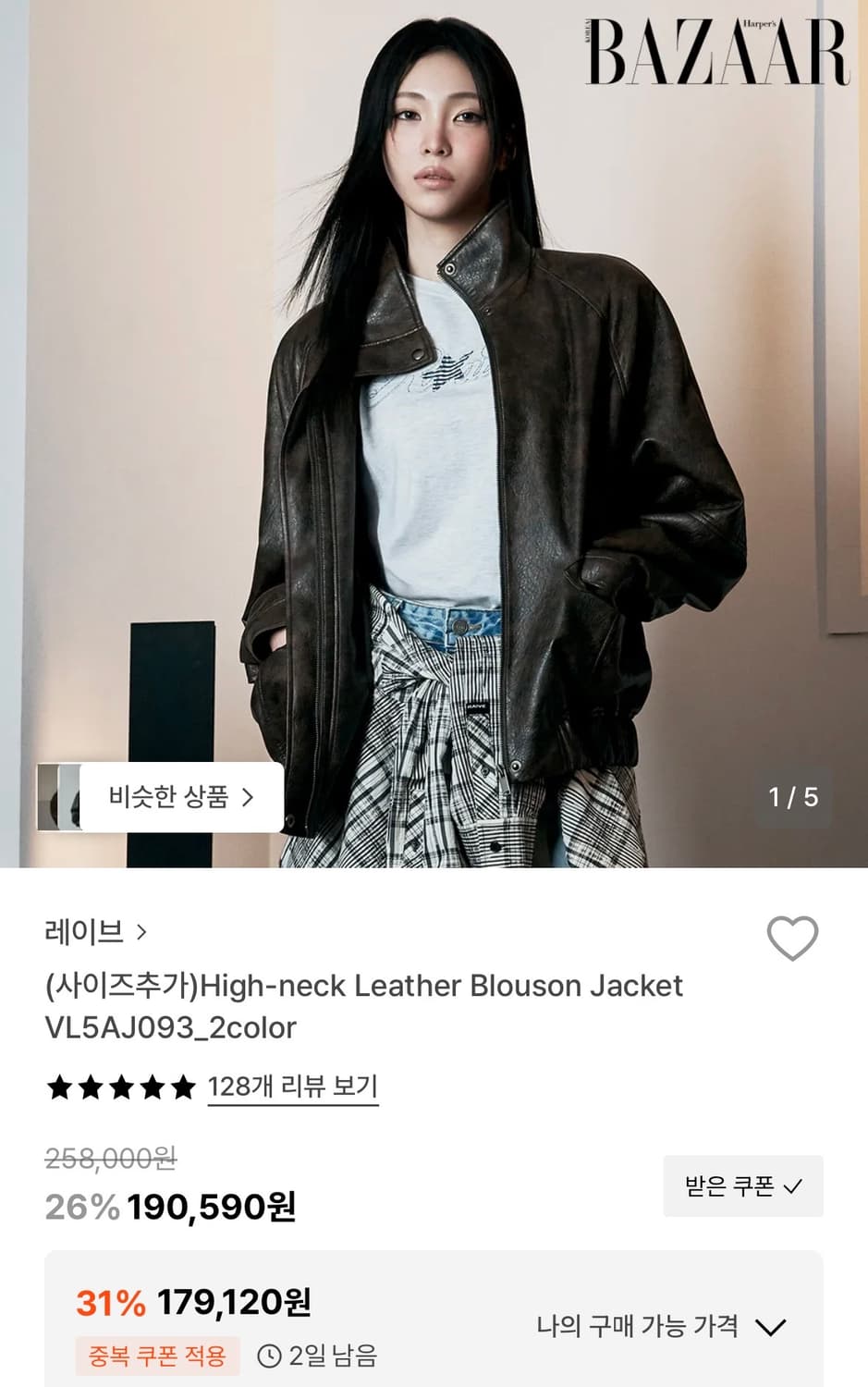Collapse the price details chevron
The height and width of the screenshot is (1387, 868).
click(770, 1326)
